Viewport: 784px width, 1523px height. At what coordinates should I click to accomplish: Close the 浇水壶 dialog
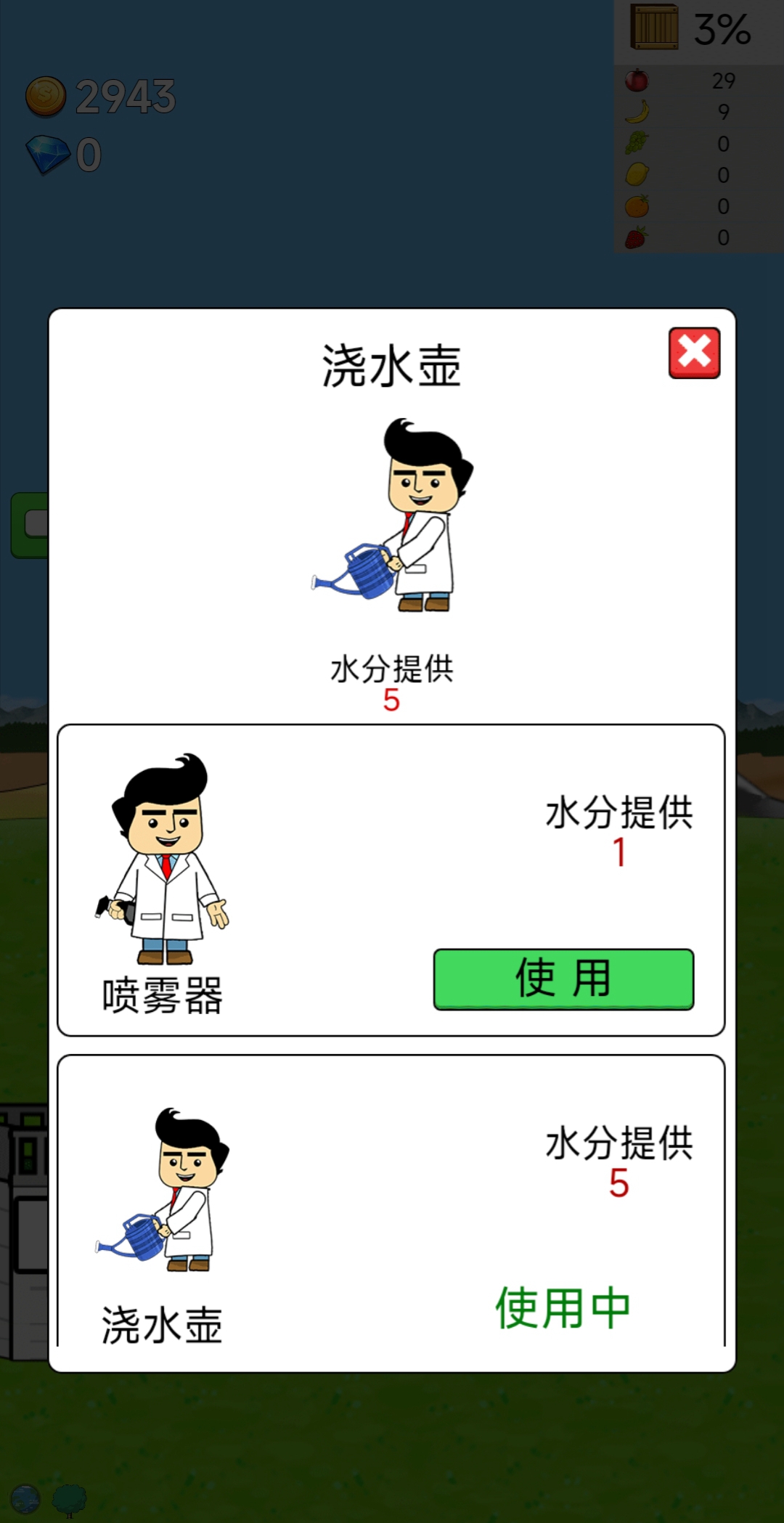point(695,354)
